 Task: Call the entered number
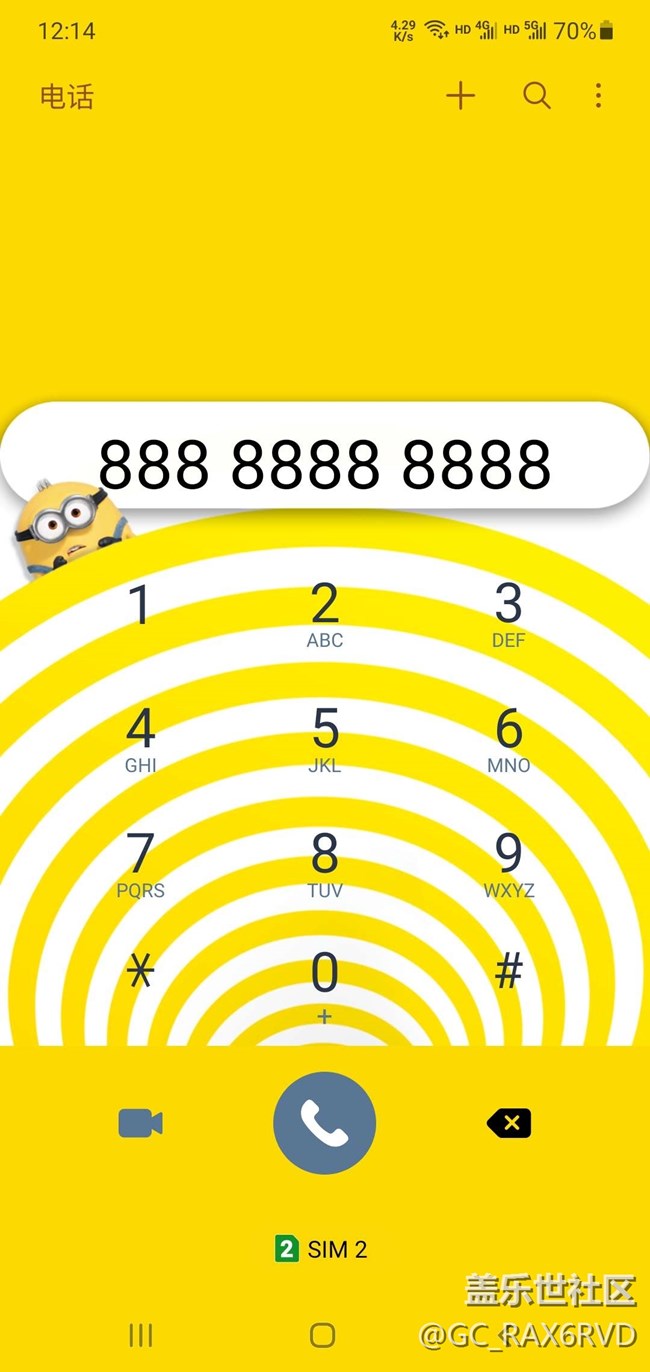pyautogui.click(x=325, y=1123)
